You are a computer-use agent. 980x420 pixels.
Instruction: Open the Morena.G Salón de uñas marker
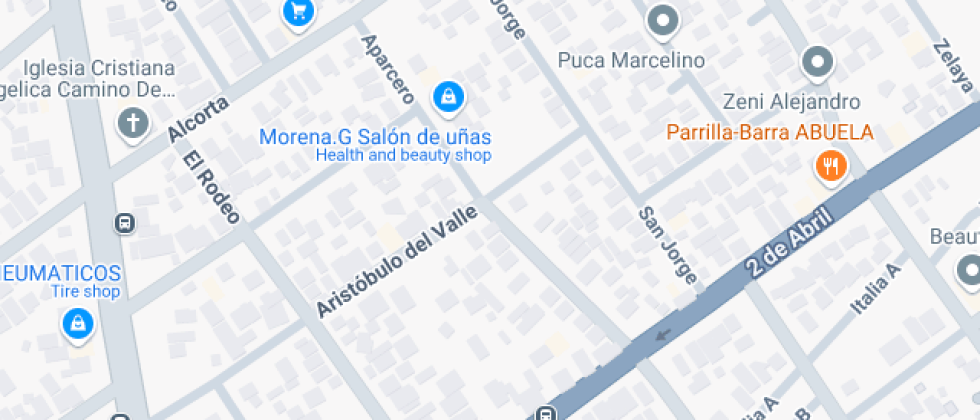coord(449,97)
